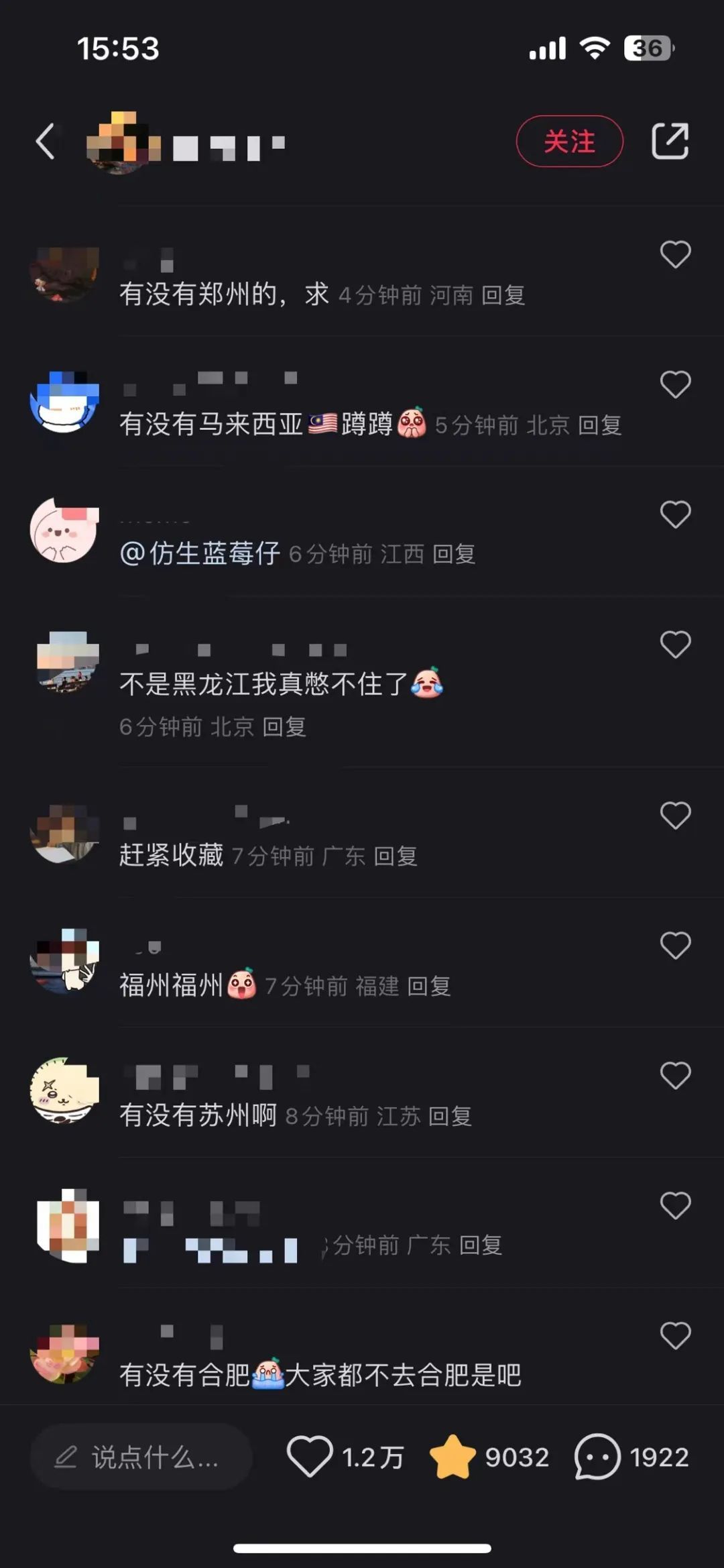
Task: Like the 马来西亚 蹲蹲 comment
Action: (675, 385)
